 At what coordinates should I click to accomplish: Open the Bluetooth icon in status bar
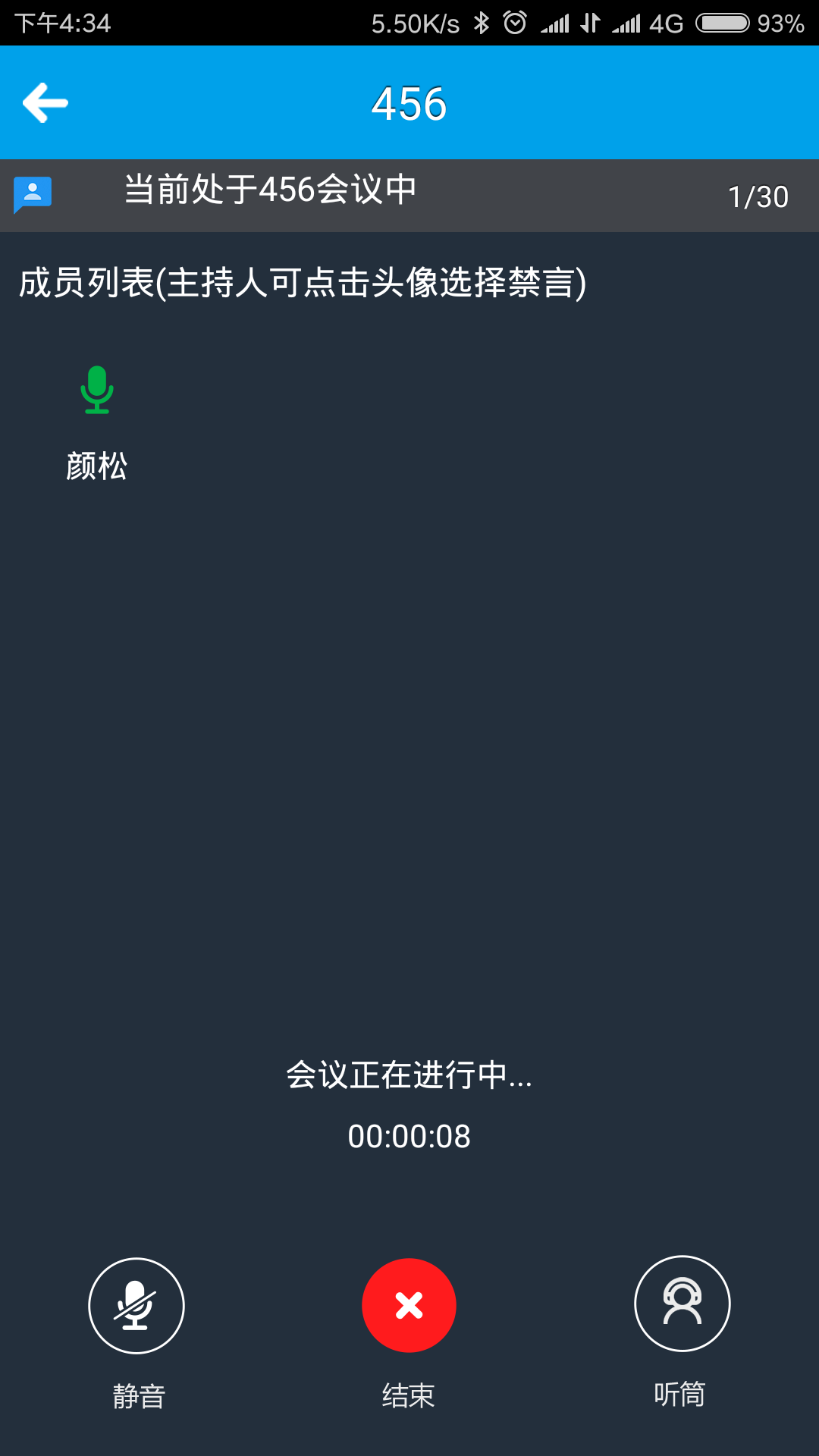[x=481, y=24]
